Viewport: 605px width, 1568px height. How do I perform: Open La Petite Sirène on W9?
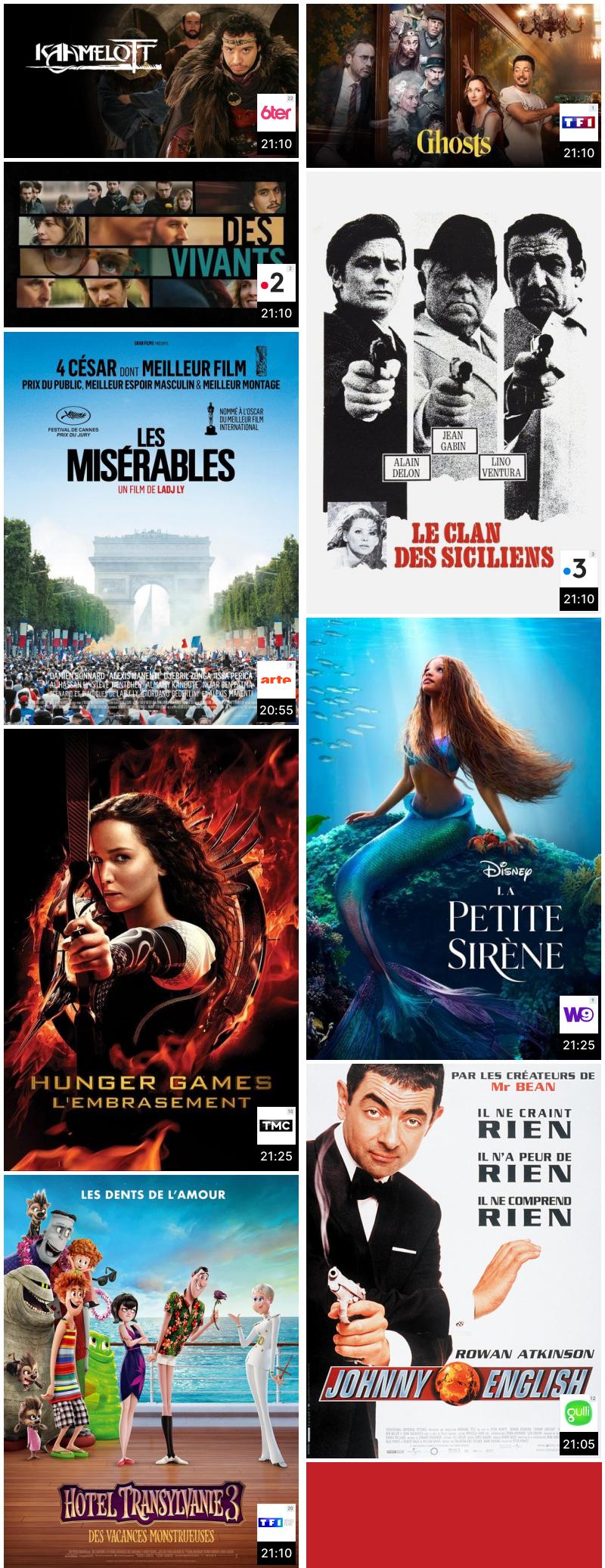(454, 838)
